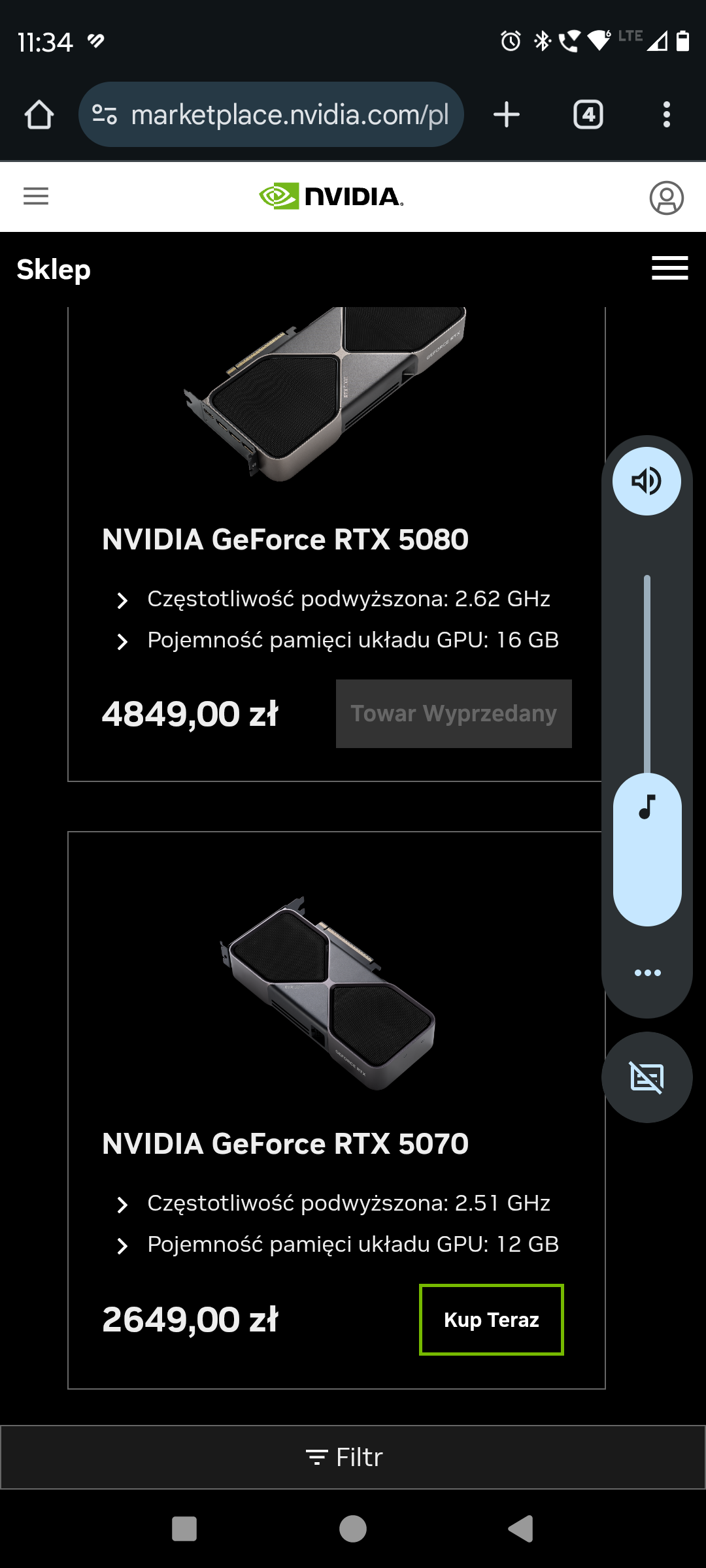Screen dimensions: 706x1568
Task: Open the GeForce RTX 5070 product card
Action: (x=285, y=1144)
